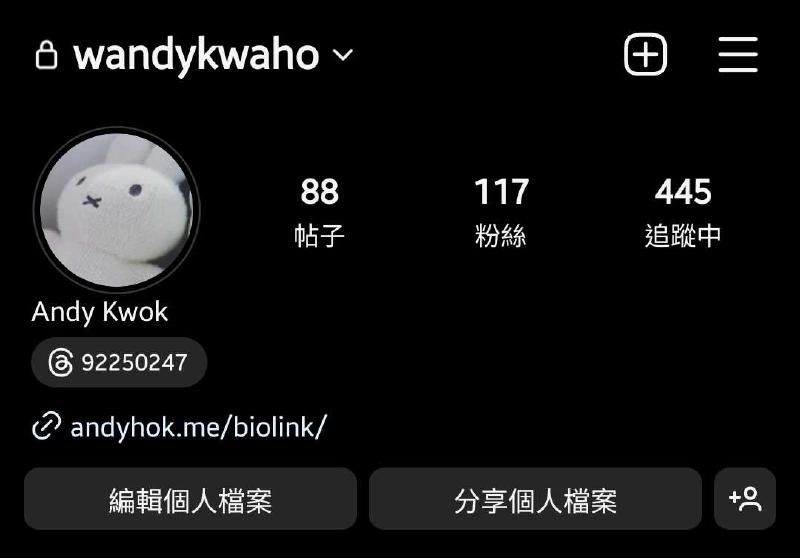
Task: Discover people with add-person icon
Action: click(x=745, y=498)
